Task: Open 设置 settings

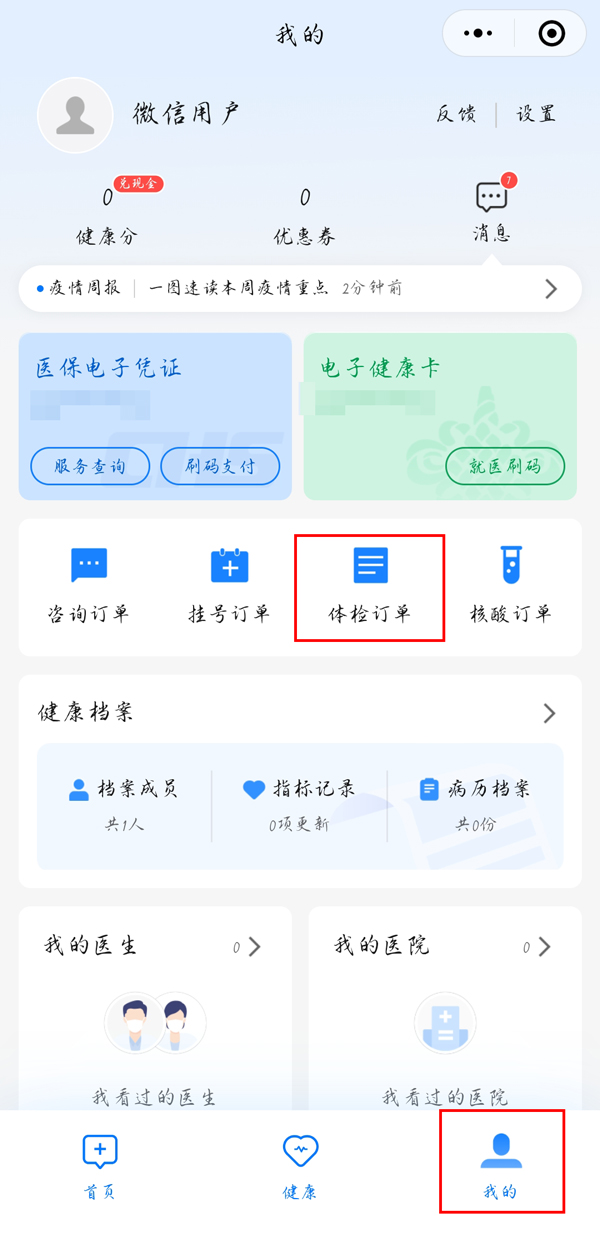Action: pyautogui.click(x=536, y=114)
